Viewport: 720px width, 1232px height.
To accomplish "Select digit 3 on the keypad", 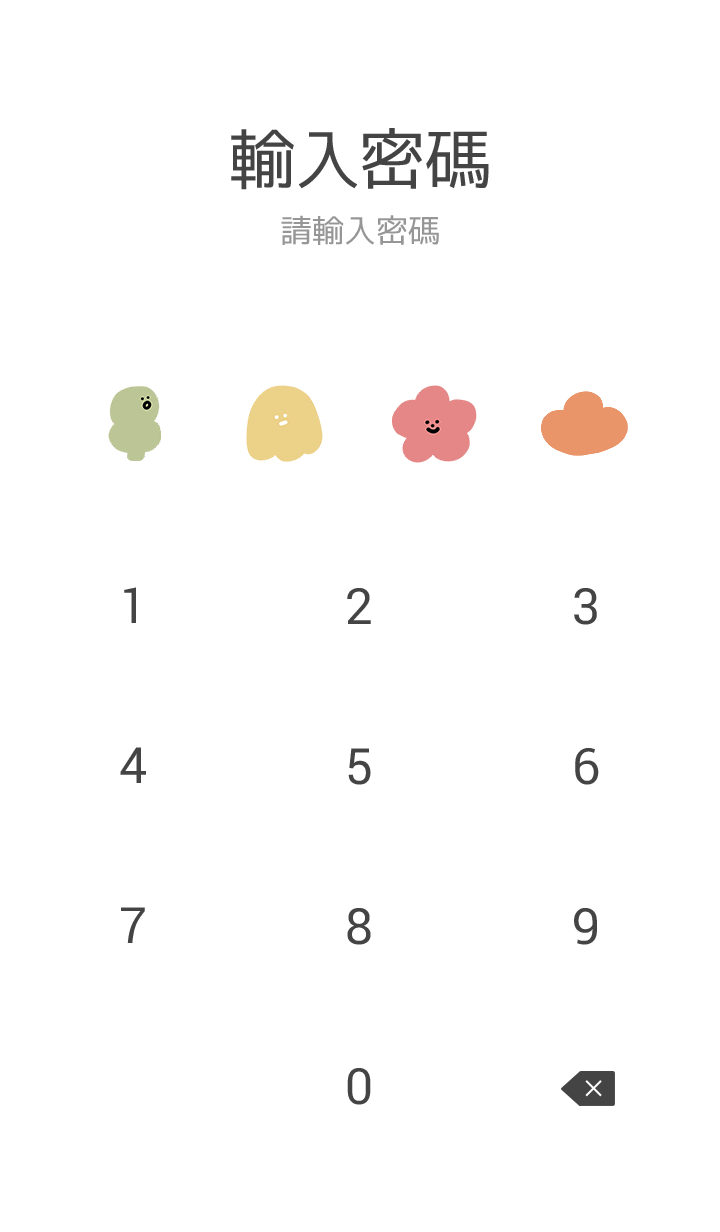I will coord(586,607).
